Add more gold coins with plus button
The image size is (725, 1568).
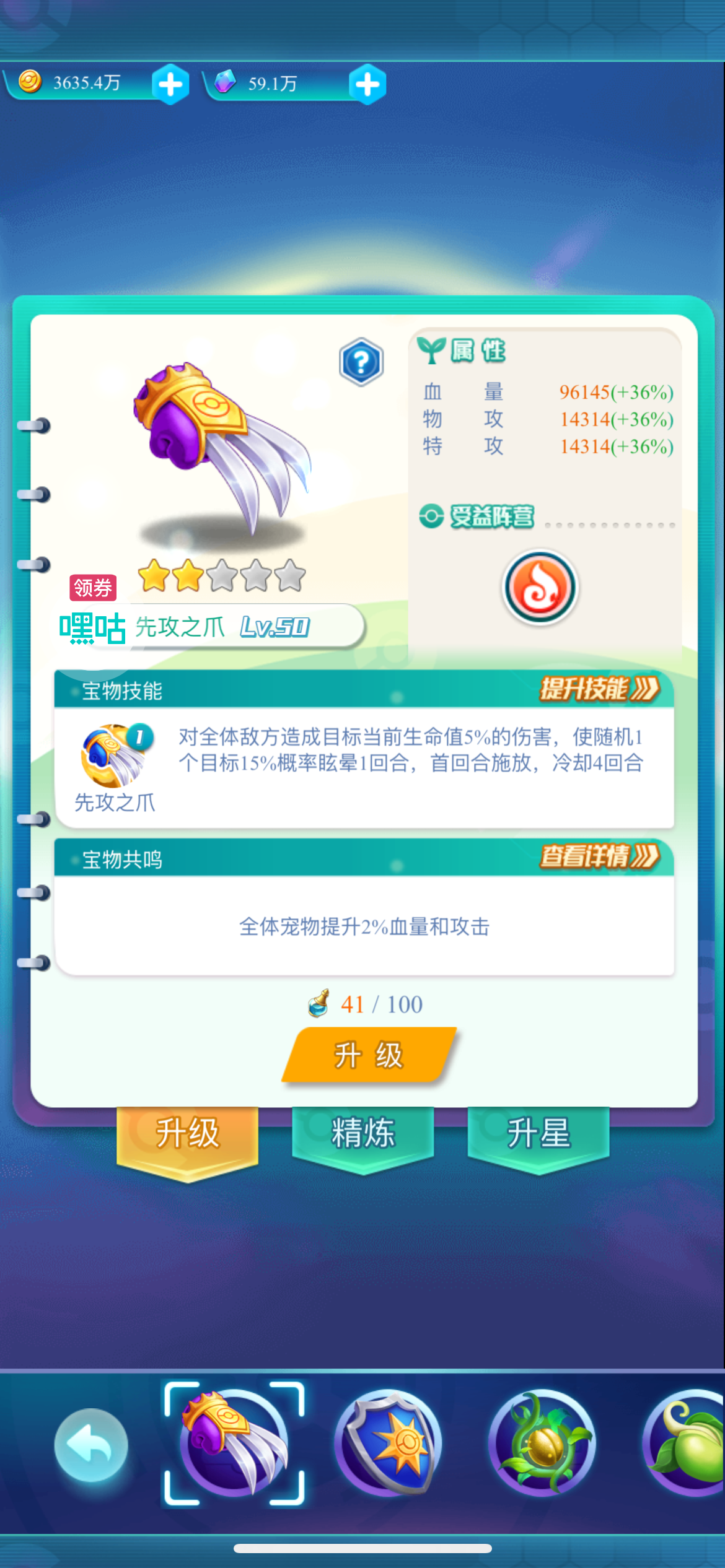click(x=170, y=84)
